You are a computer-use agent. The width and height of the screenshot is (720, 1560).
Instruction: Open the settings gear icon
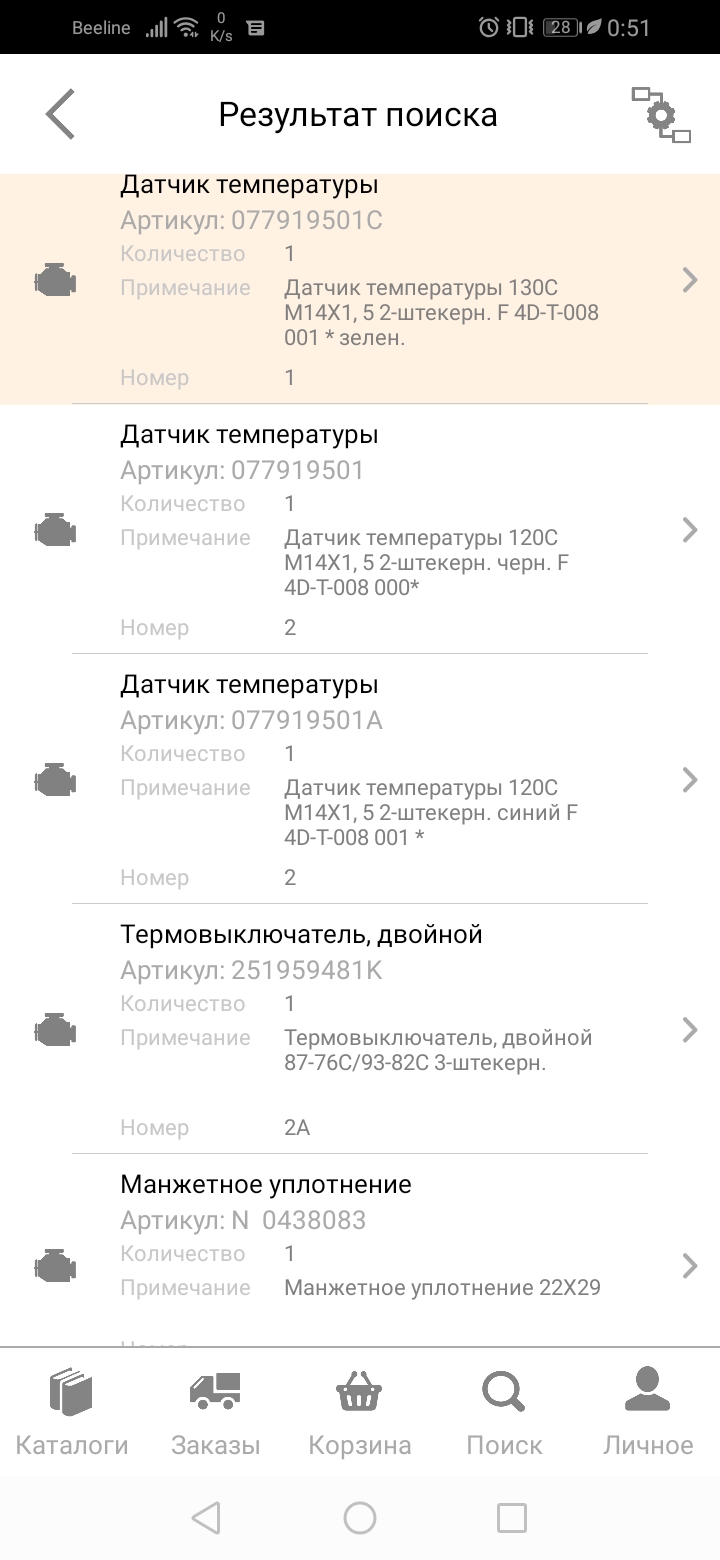click(x=660, y=114)
